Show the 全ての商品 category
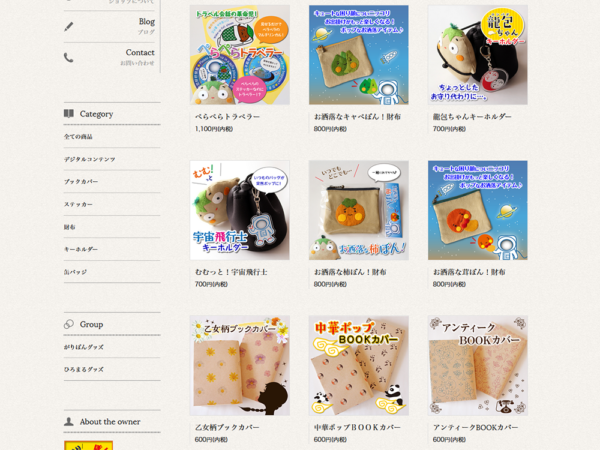Viewport: 600px width, 450px height. (78, 137)
